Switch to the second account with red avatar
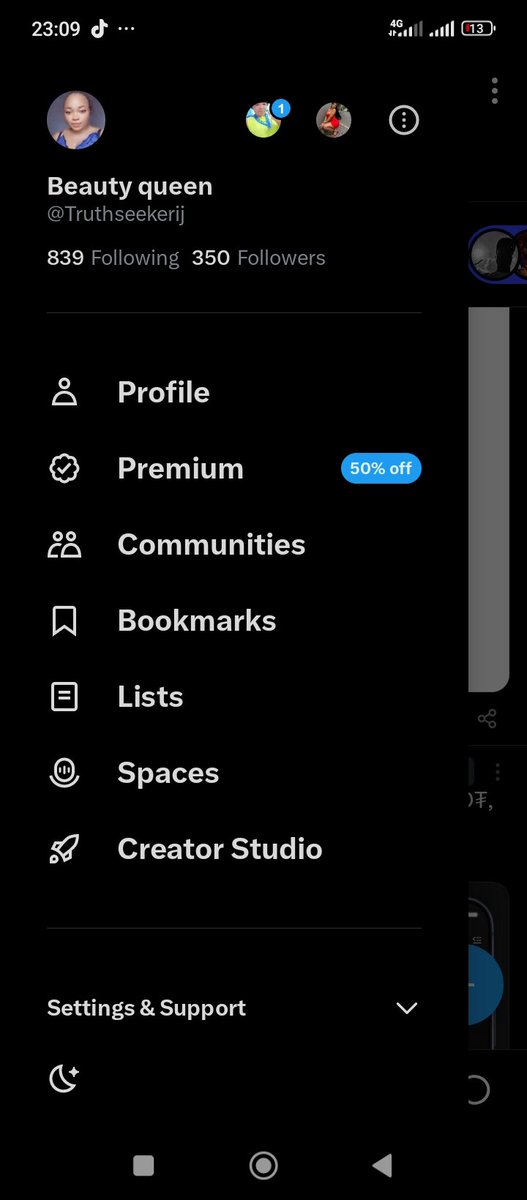 (x=334, y=120)
